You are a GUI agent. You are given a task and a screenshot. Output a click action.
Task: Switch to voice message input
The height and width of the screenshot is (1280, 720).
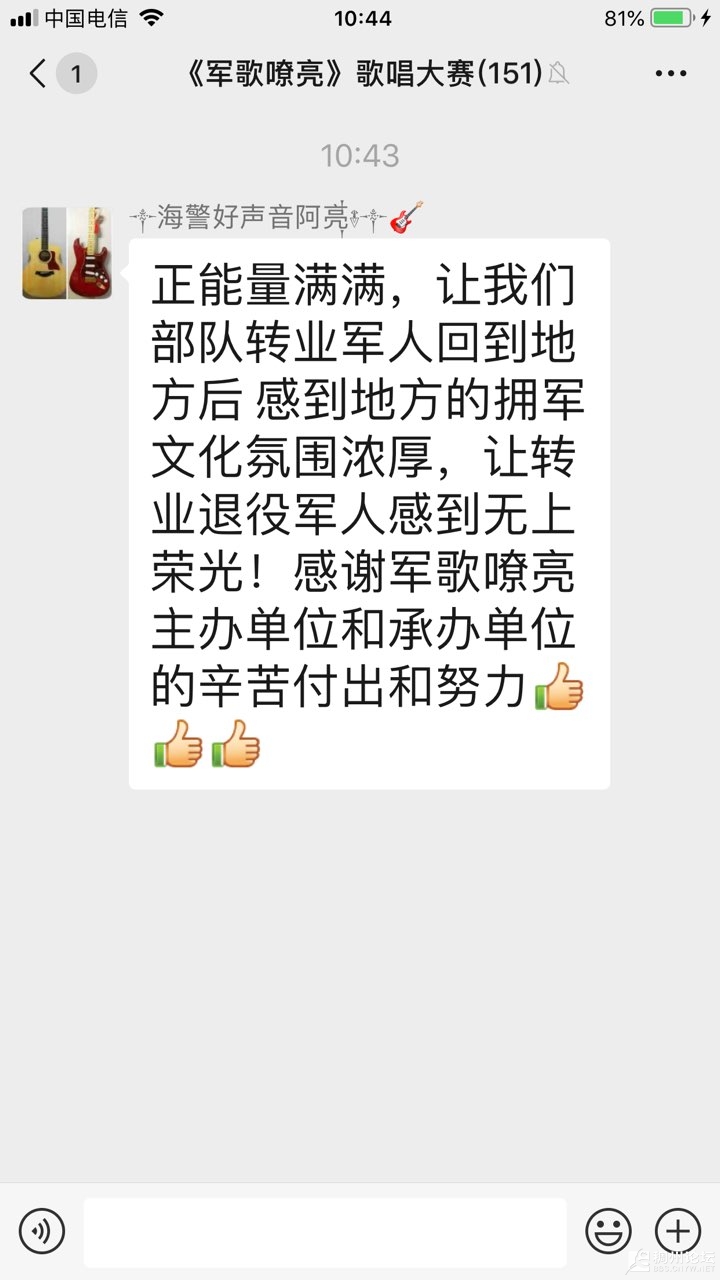click(x=42, y=1230)
